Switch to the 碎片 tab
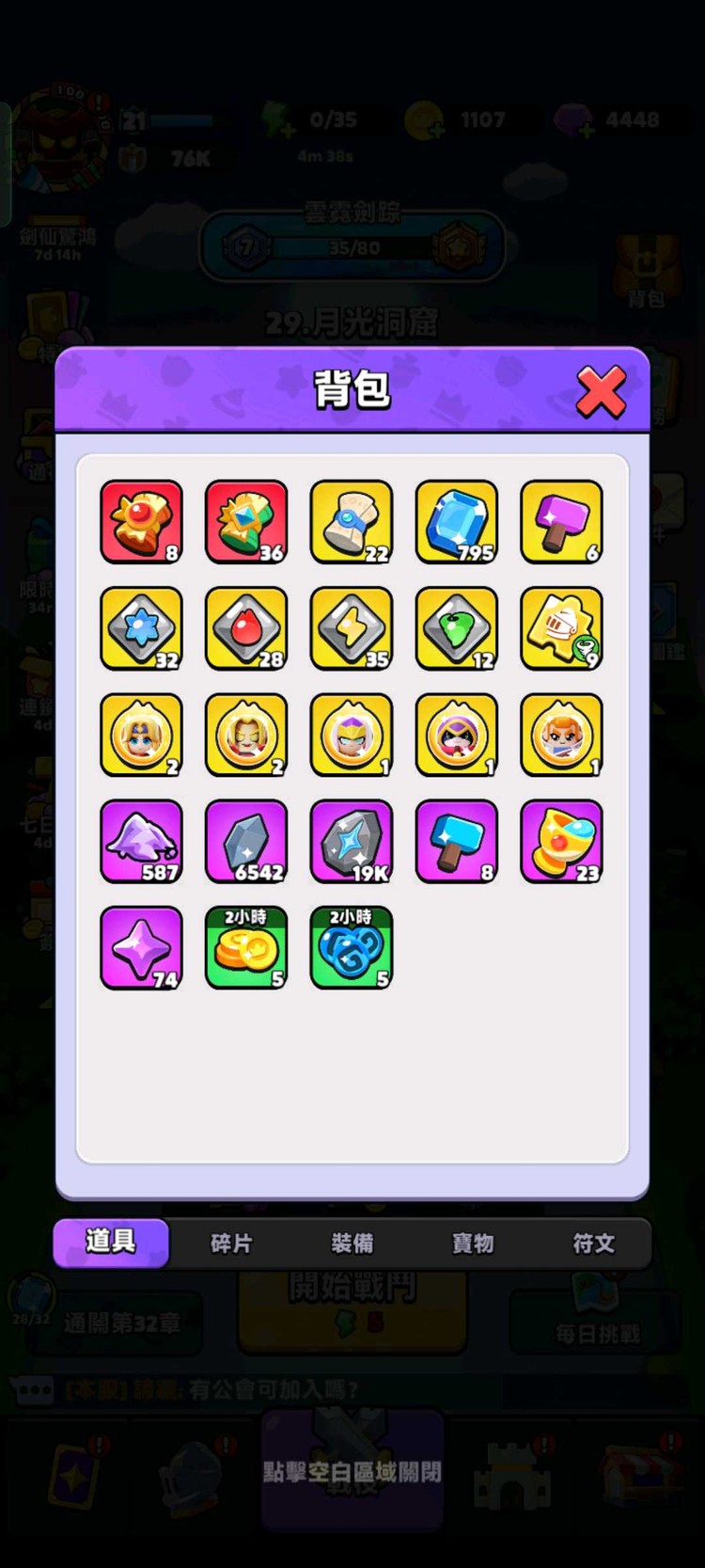The width and height of the screenshot is (705, 1568). [231, 1243]
